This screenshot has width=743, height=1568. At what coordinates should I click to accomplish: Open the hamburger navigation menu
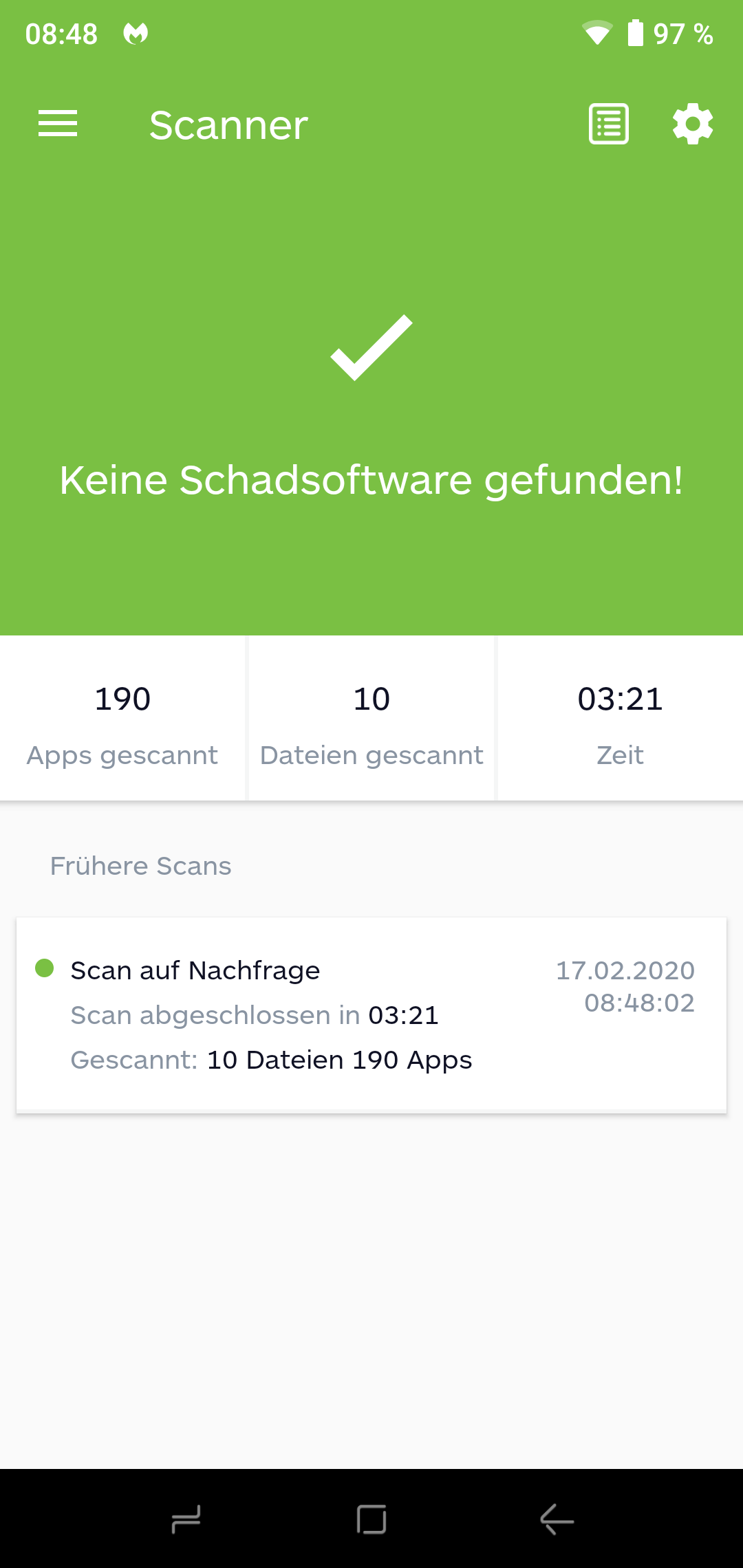pos(58,124)
